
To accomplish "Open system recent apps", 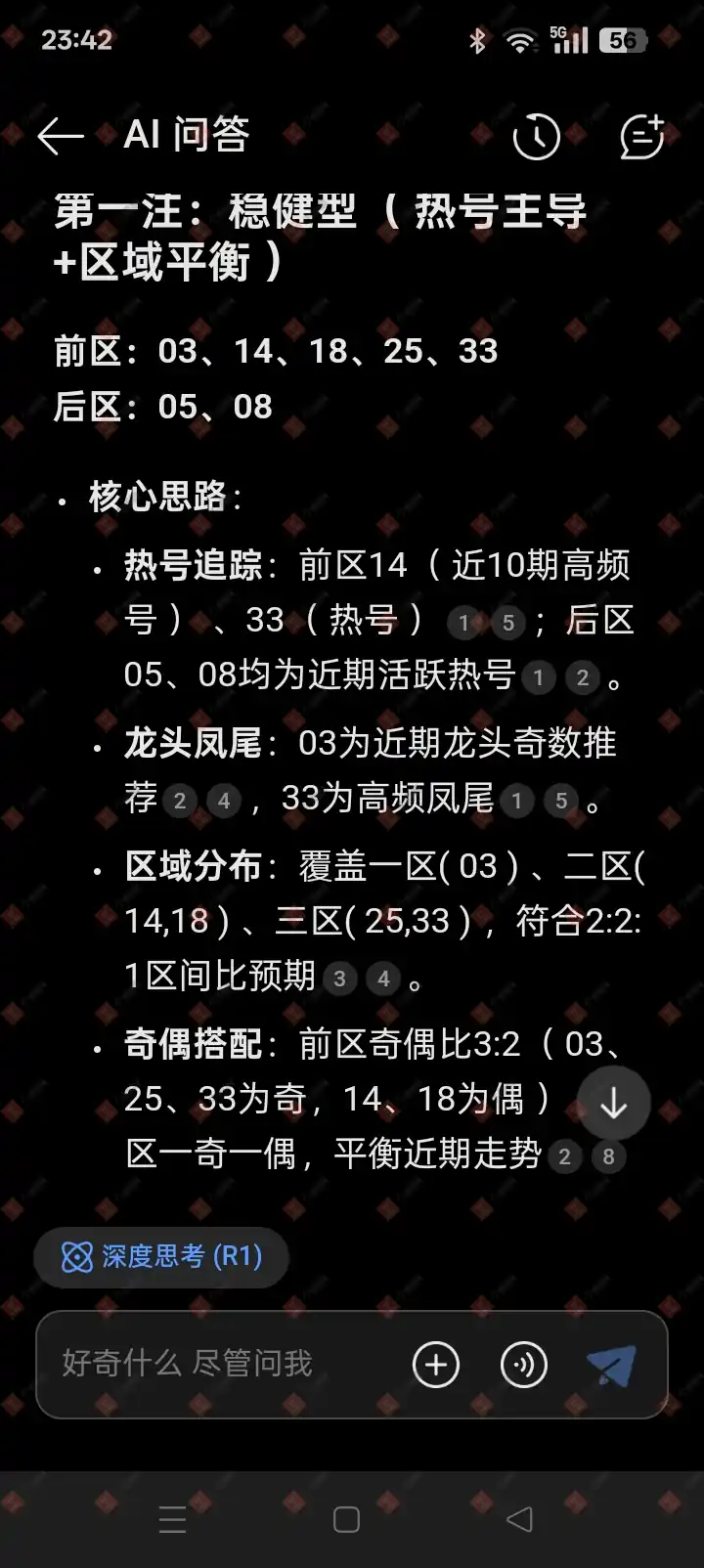I will 172,1519.
